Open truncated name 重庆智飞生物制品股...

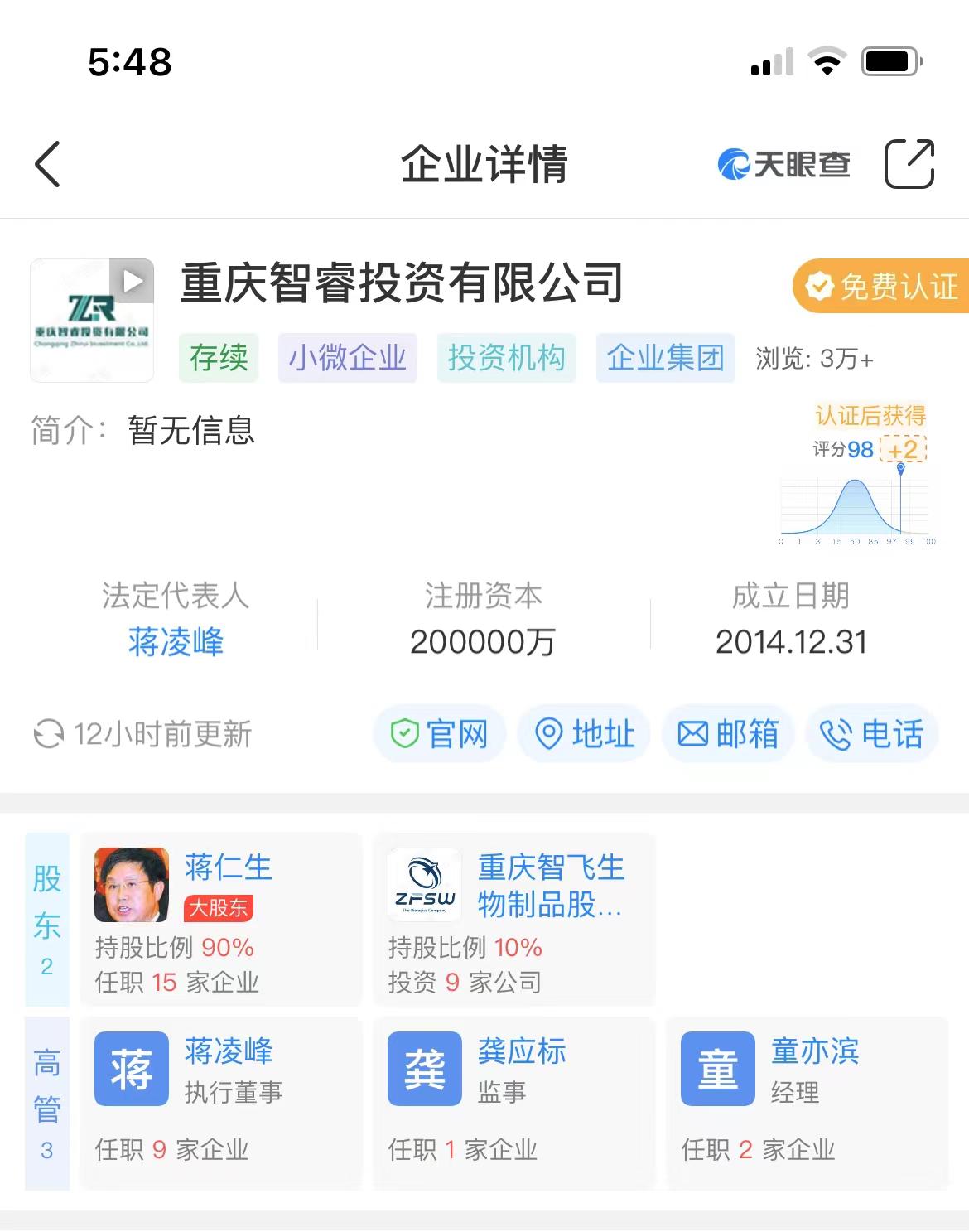coord(550,887)
